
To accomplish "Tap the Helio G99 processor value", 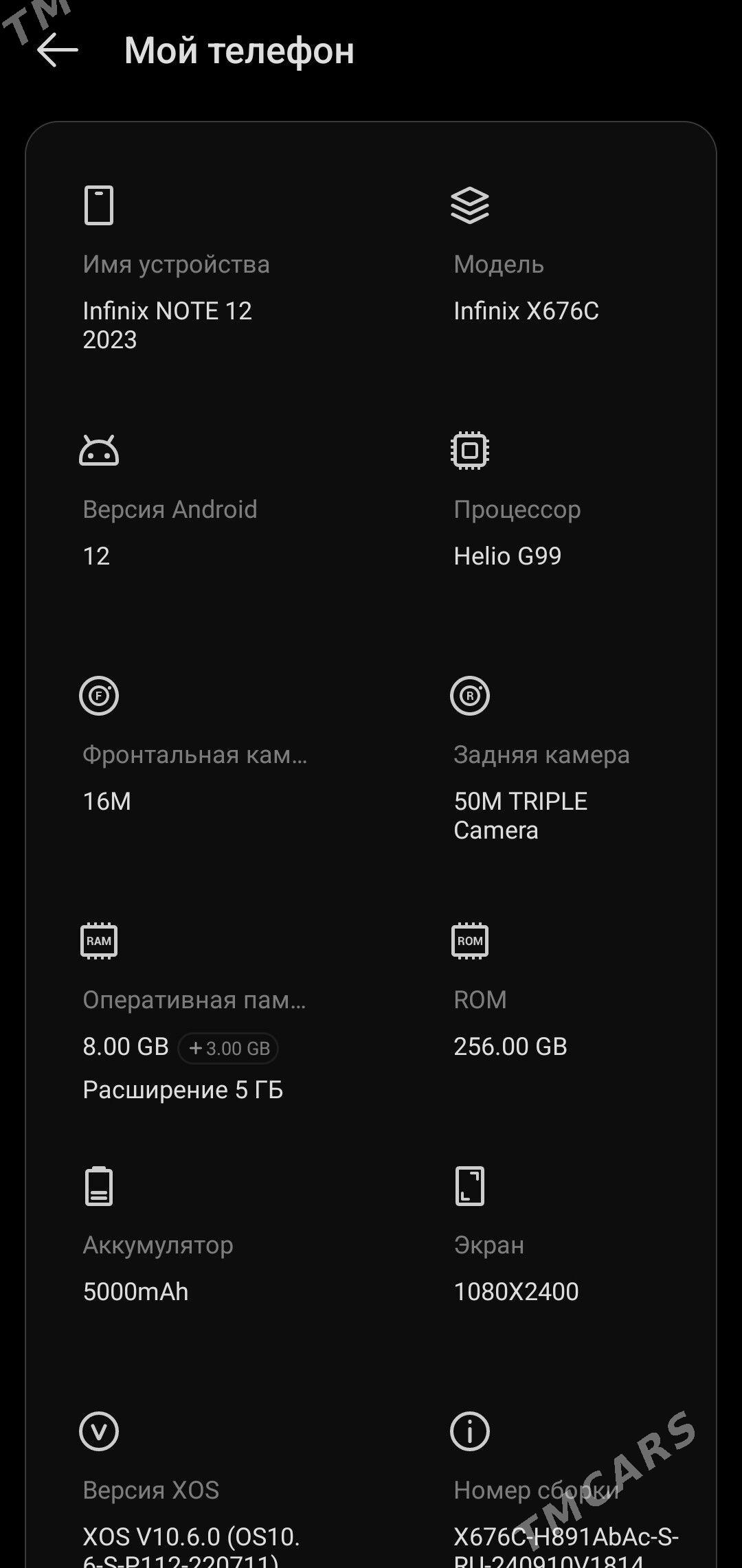I will coord(509,556).
